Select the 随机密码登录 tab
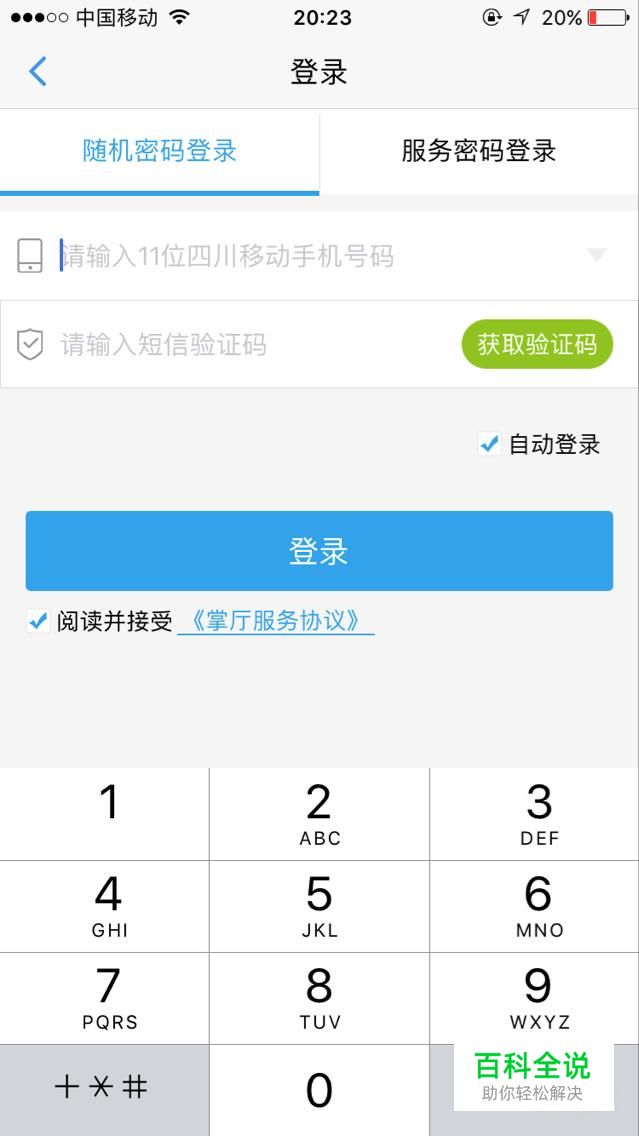This screenshot has width=639, height=1136. tap(159, 151)
